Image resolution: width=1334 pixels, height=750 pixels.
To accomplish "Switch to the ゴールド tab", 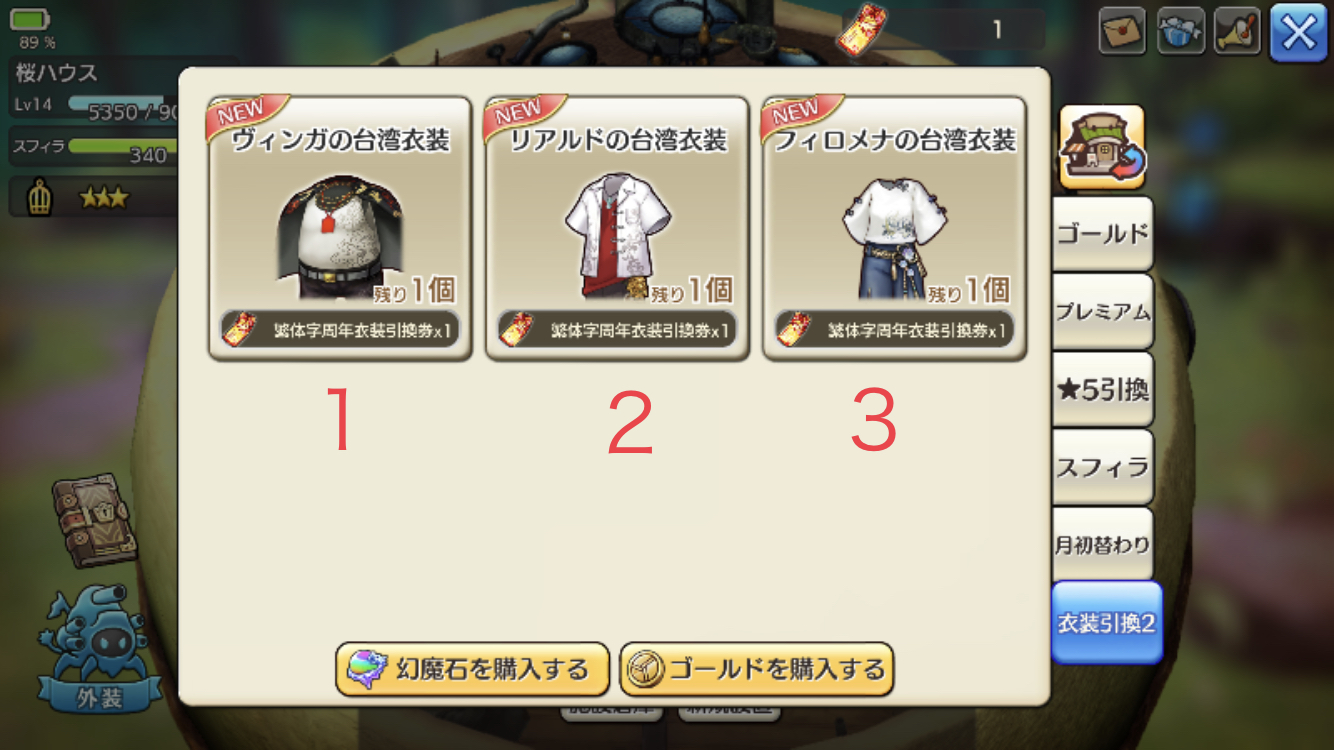I will pyautogui.click(x=1103, y=233).
